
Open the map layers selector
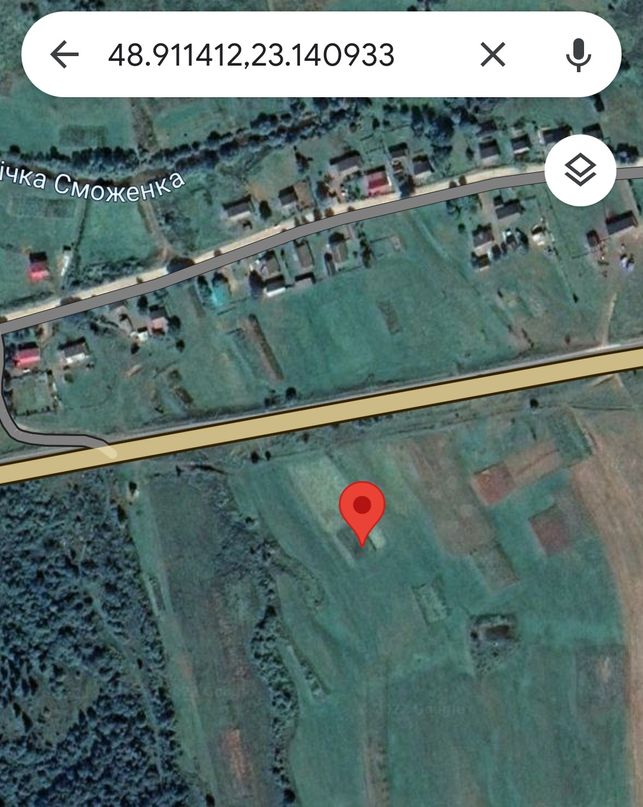tap(580, 171)
